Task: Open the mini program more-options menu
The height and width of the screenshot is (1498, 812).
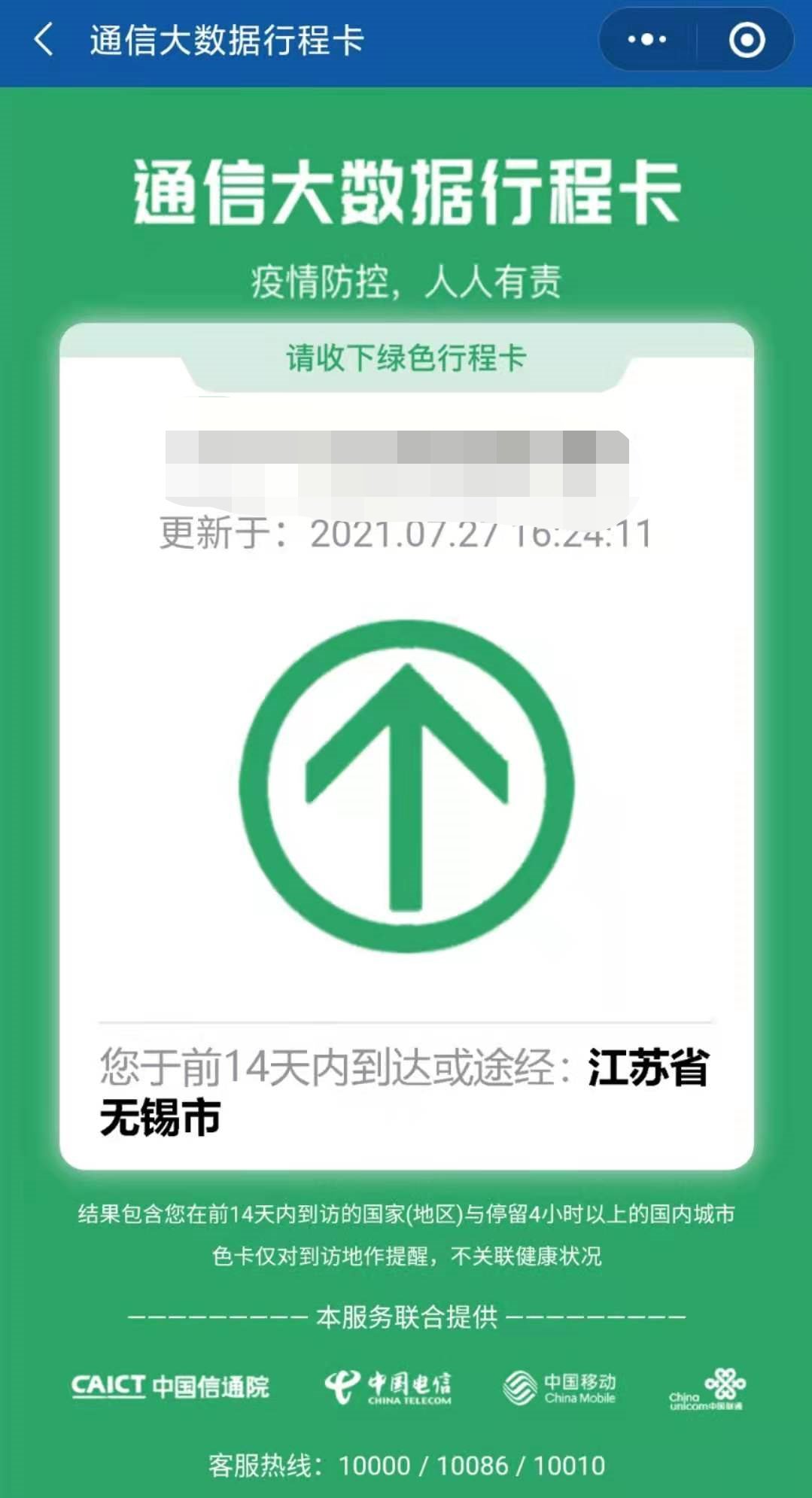Action: coord(647,39)
